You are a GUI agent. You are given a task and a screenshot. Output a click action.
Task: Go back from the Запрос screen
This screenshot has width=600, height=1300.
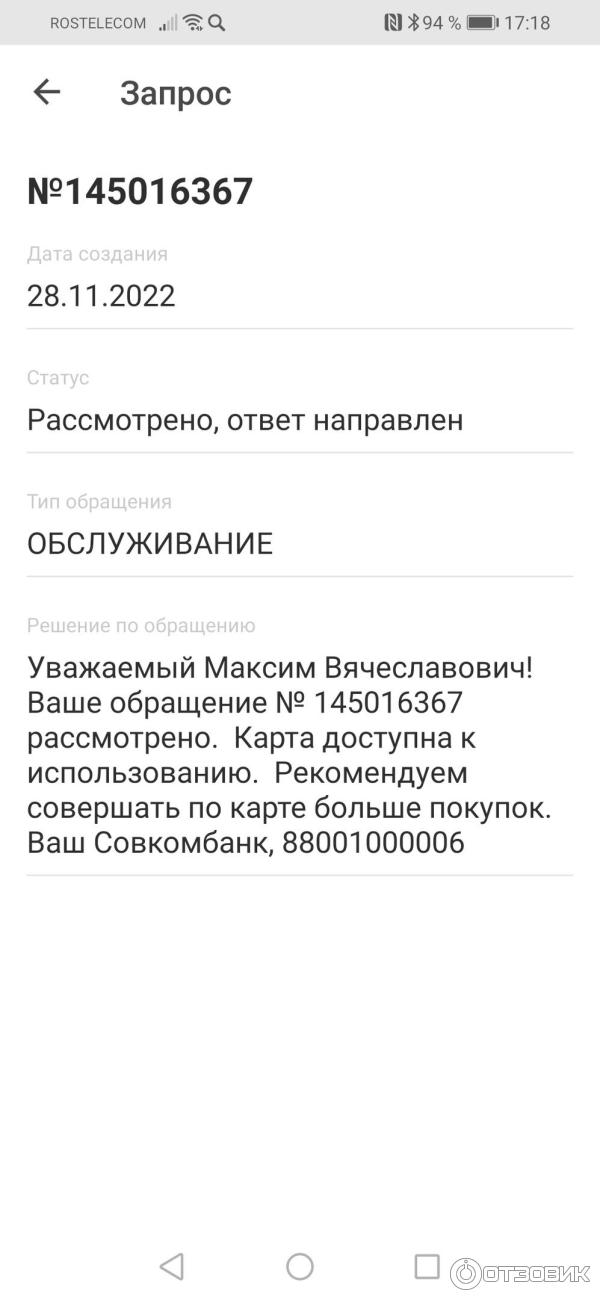point(47,93)
